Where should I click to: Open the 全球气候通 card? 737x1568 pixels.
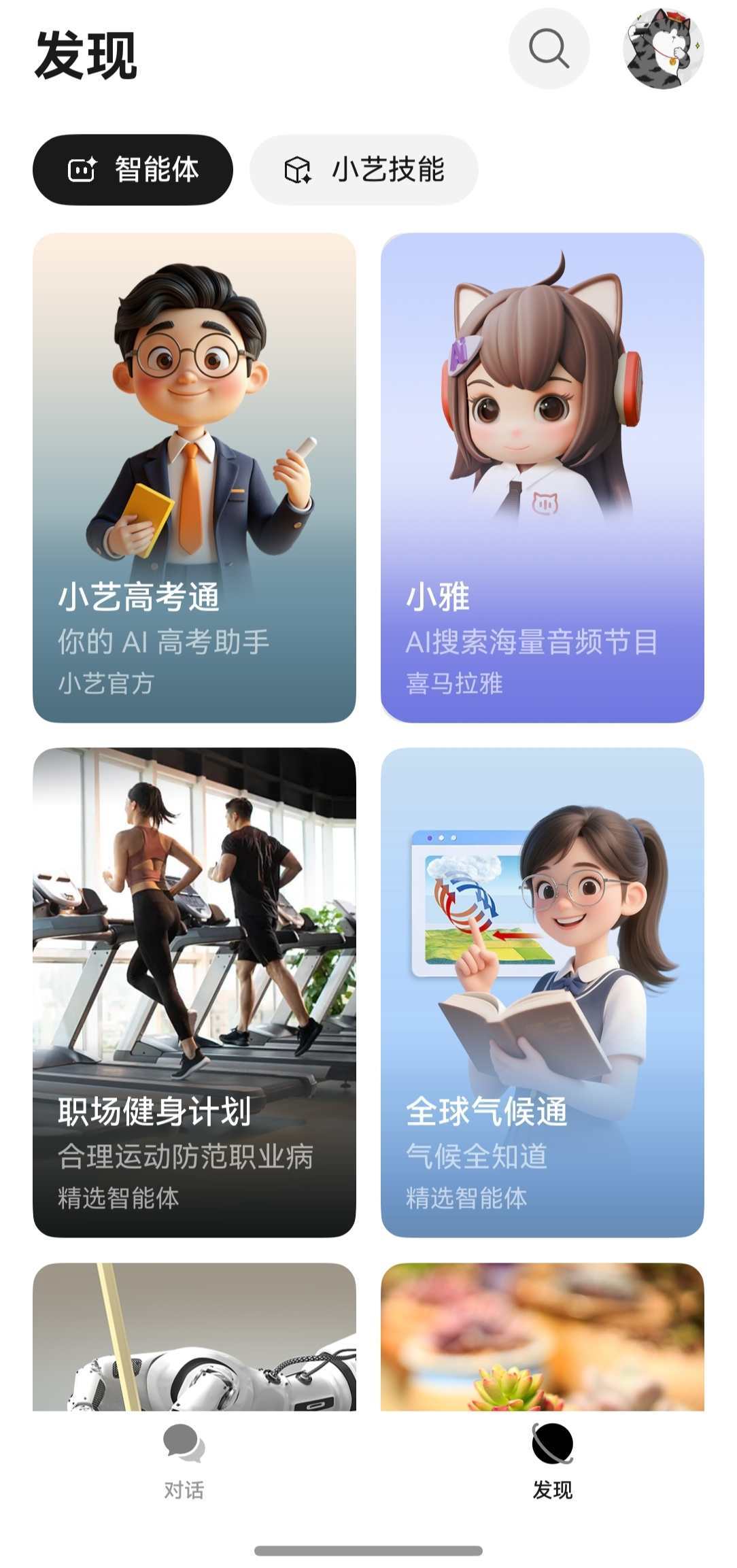(543, 993)
